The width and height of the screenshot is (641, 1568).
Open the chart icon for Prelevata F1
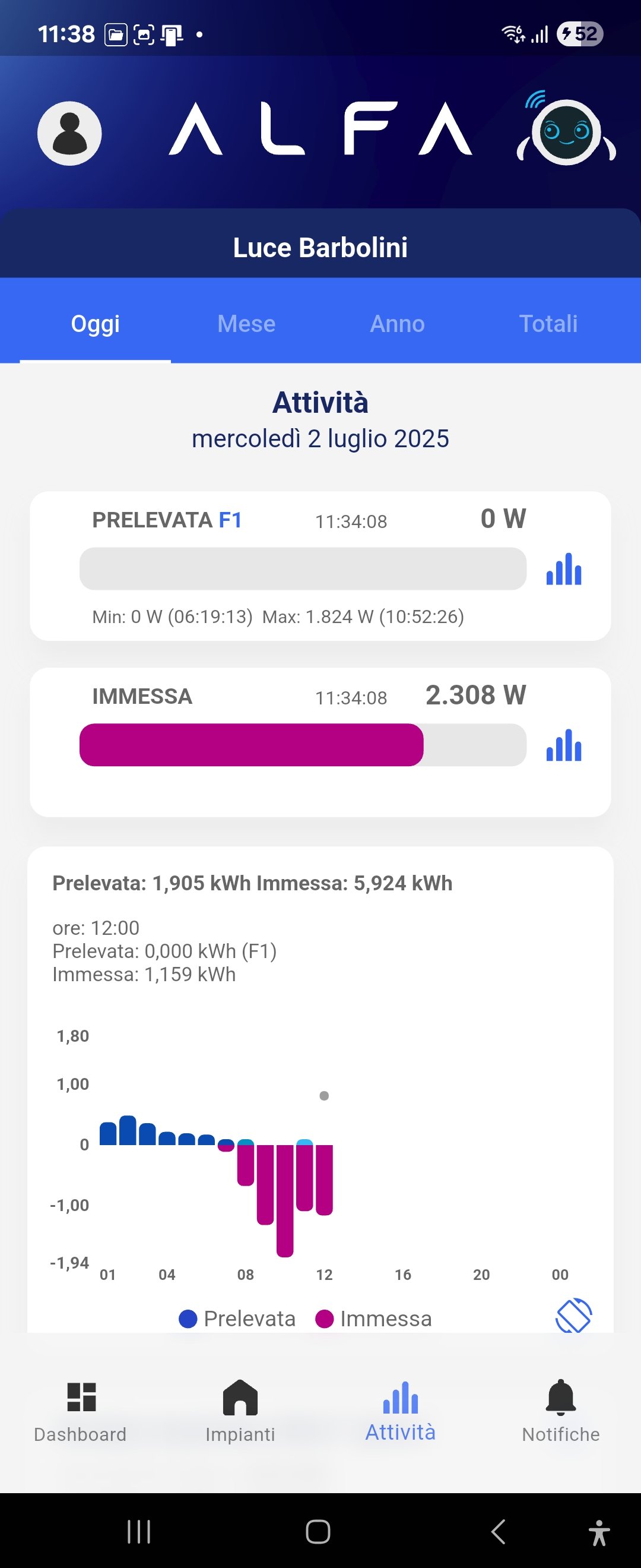pyautogui.click(x=564, y=569)
